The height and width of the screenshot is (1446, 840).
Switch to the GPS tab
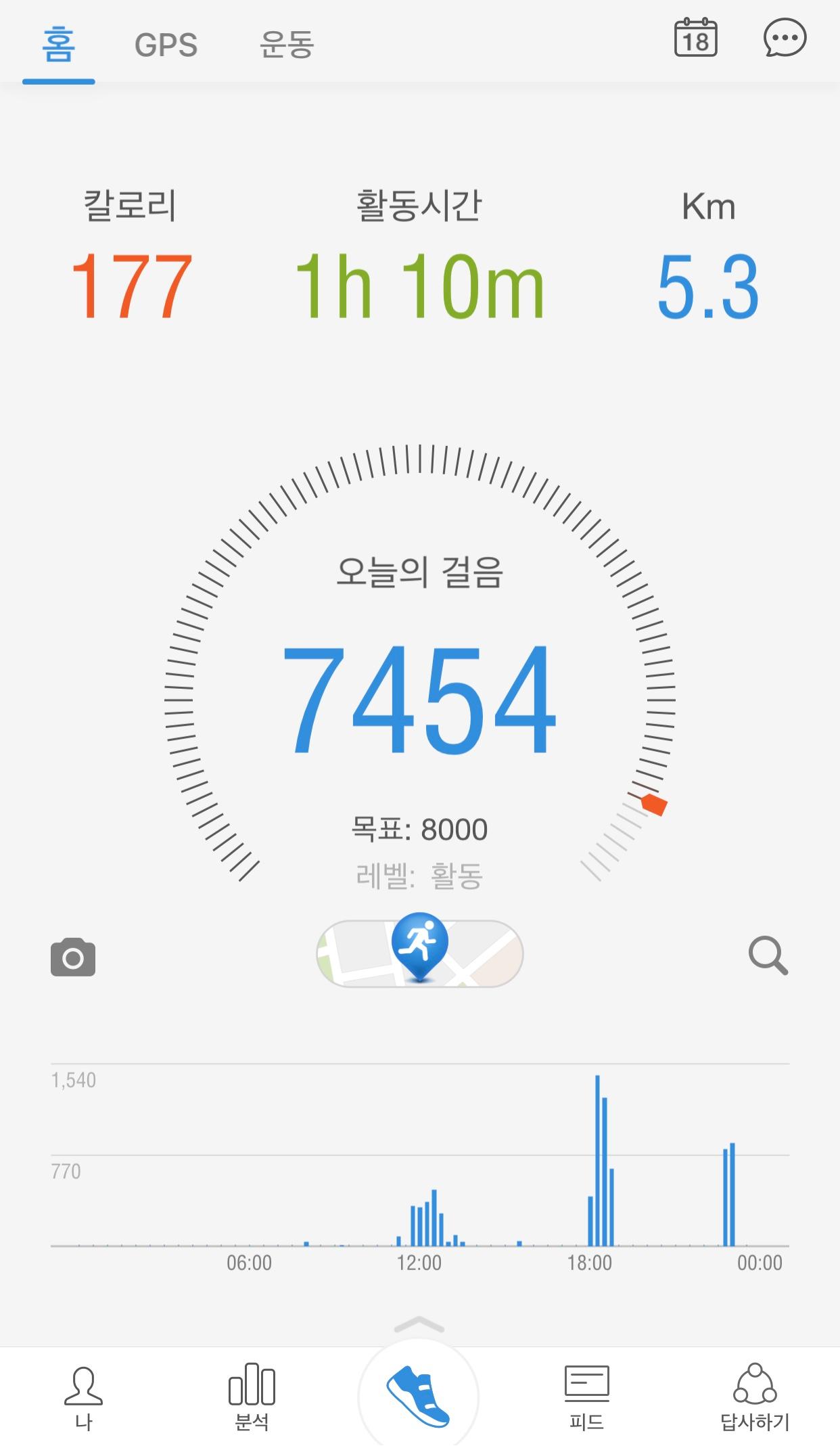point(166,45)
